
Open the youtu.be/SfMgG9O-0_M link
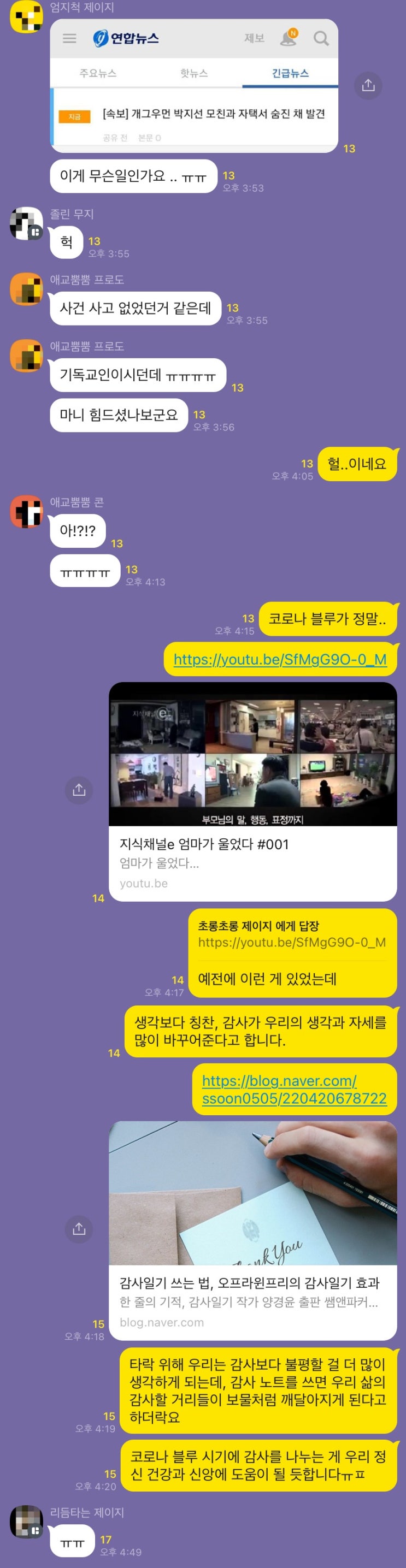(x=280, y=659)
